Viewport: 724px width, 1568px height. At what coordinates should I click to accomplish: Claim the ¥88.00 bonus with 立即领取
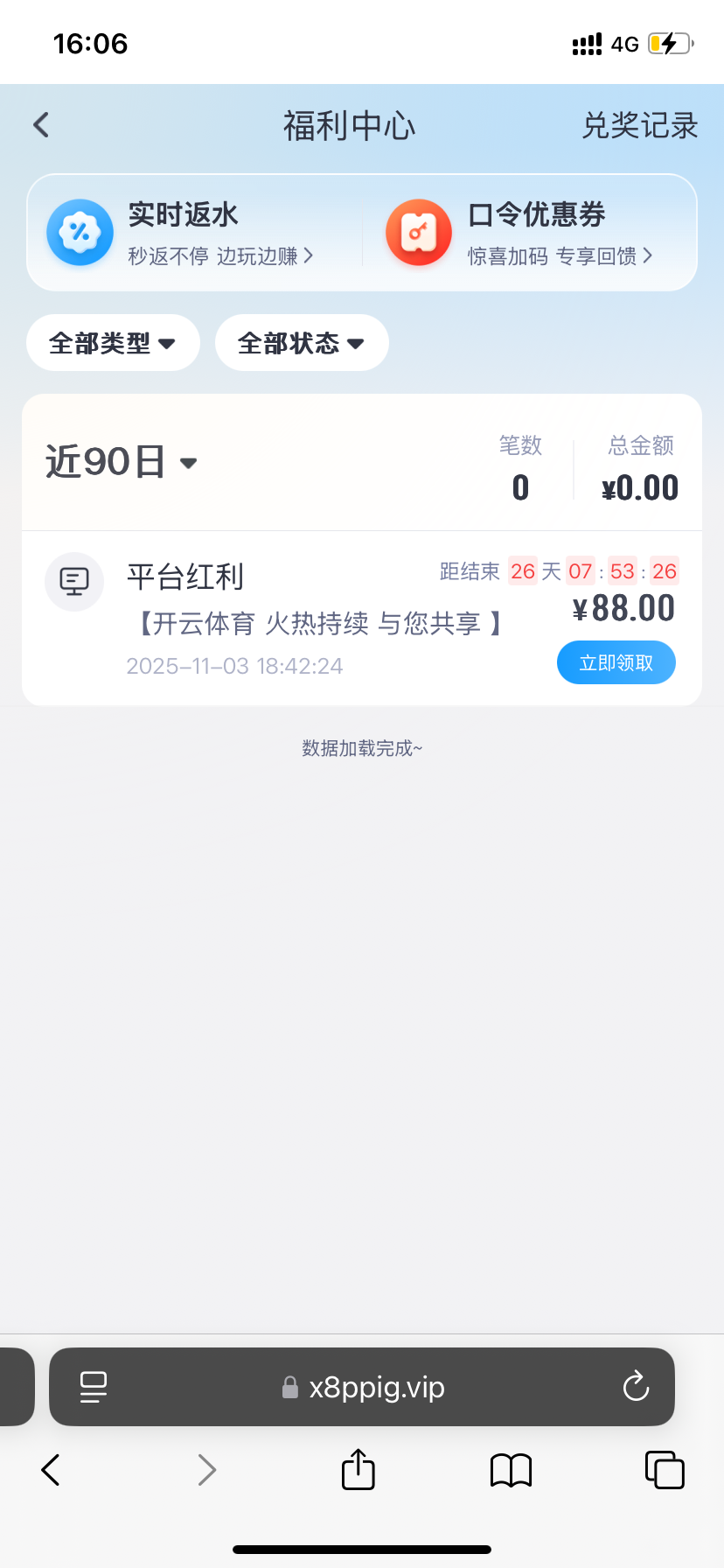(616, 663)
